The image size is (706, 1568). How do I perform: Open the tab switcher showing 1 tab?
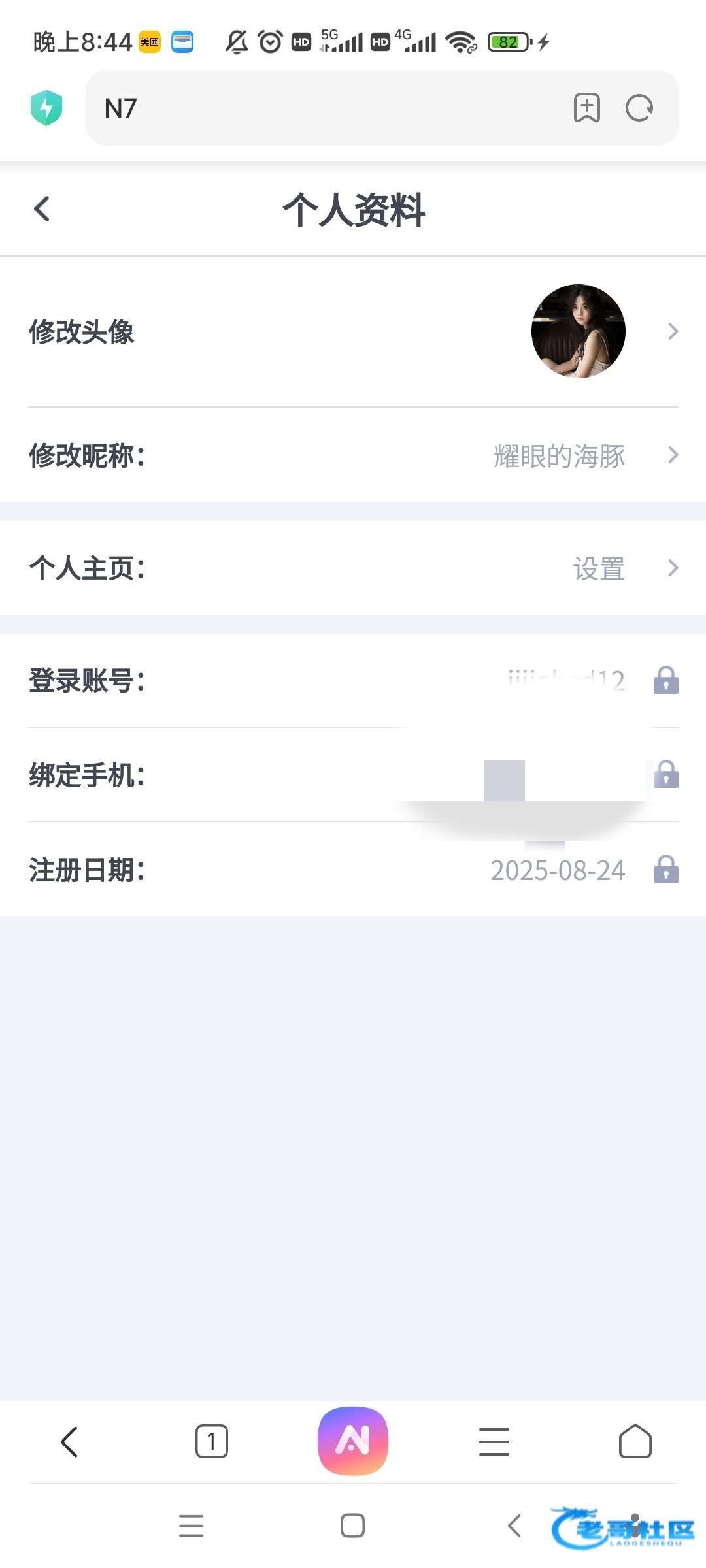[x=211, y=1442]
